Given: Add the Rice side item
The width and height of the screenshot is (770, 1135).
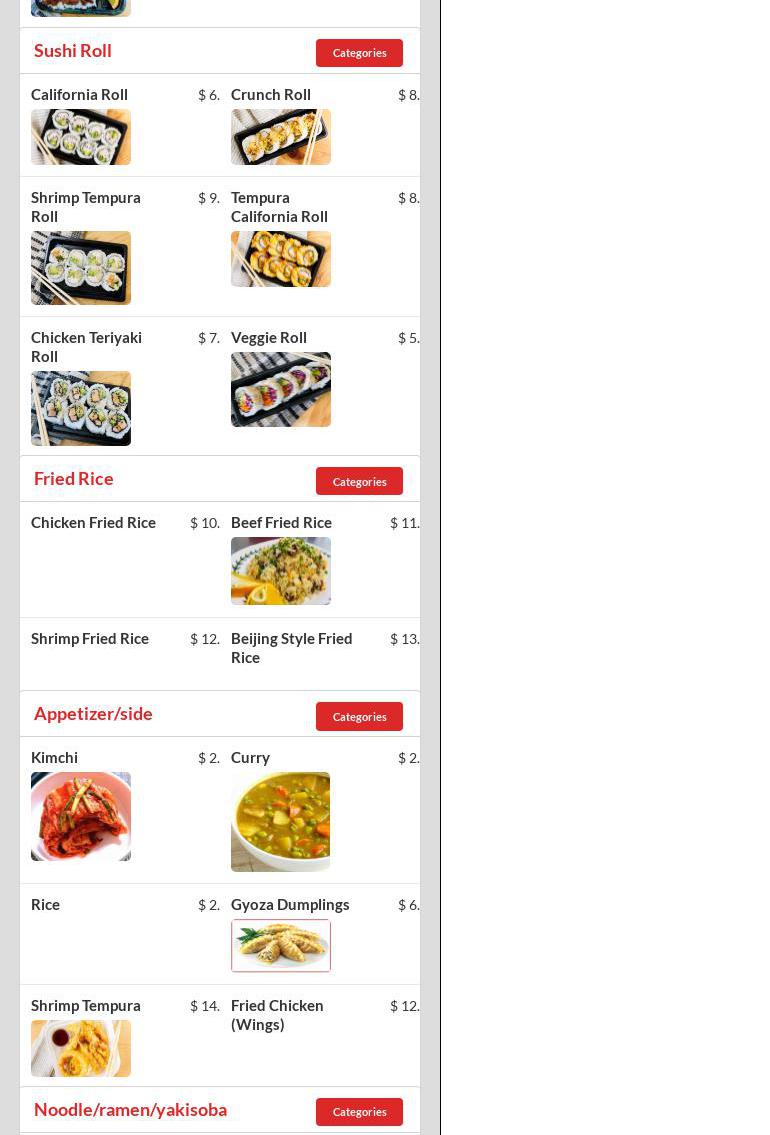Looking at the screenshot, I should (x=46, y=905).
